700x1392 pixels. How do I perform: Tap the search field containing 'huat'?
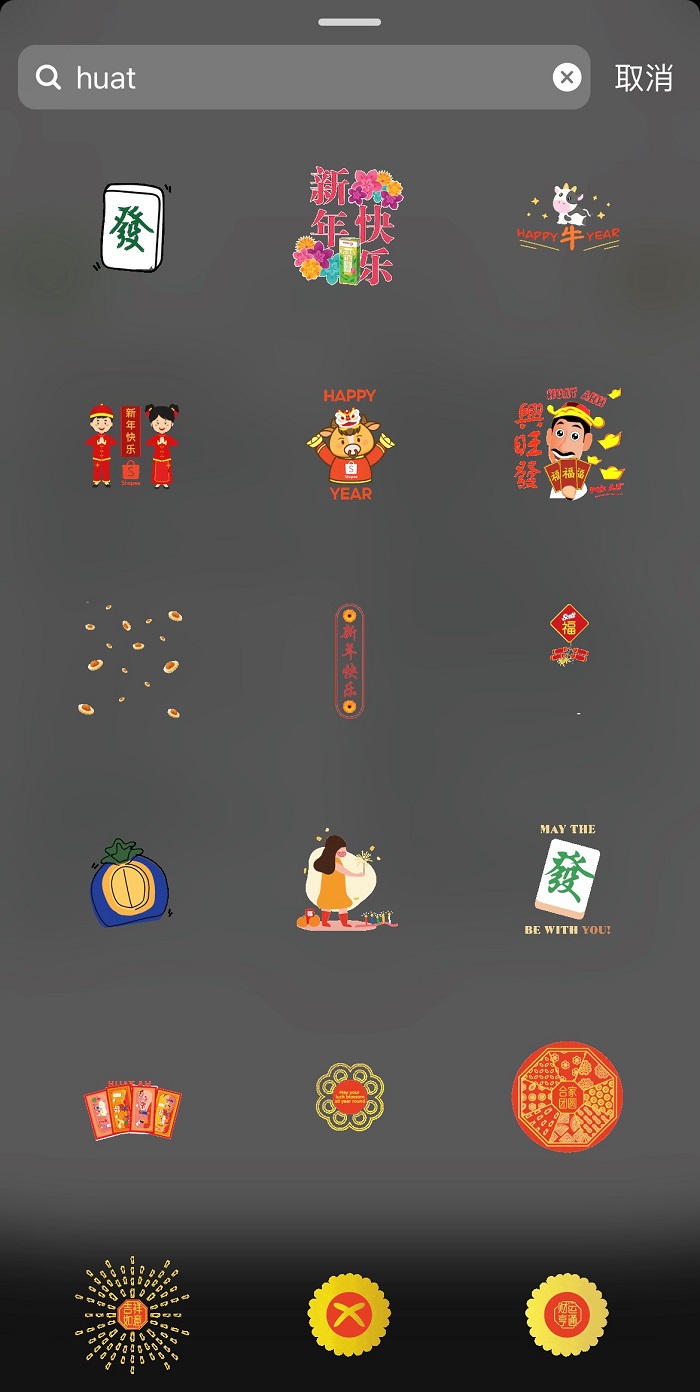coord(300,77)
